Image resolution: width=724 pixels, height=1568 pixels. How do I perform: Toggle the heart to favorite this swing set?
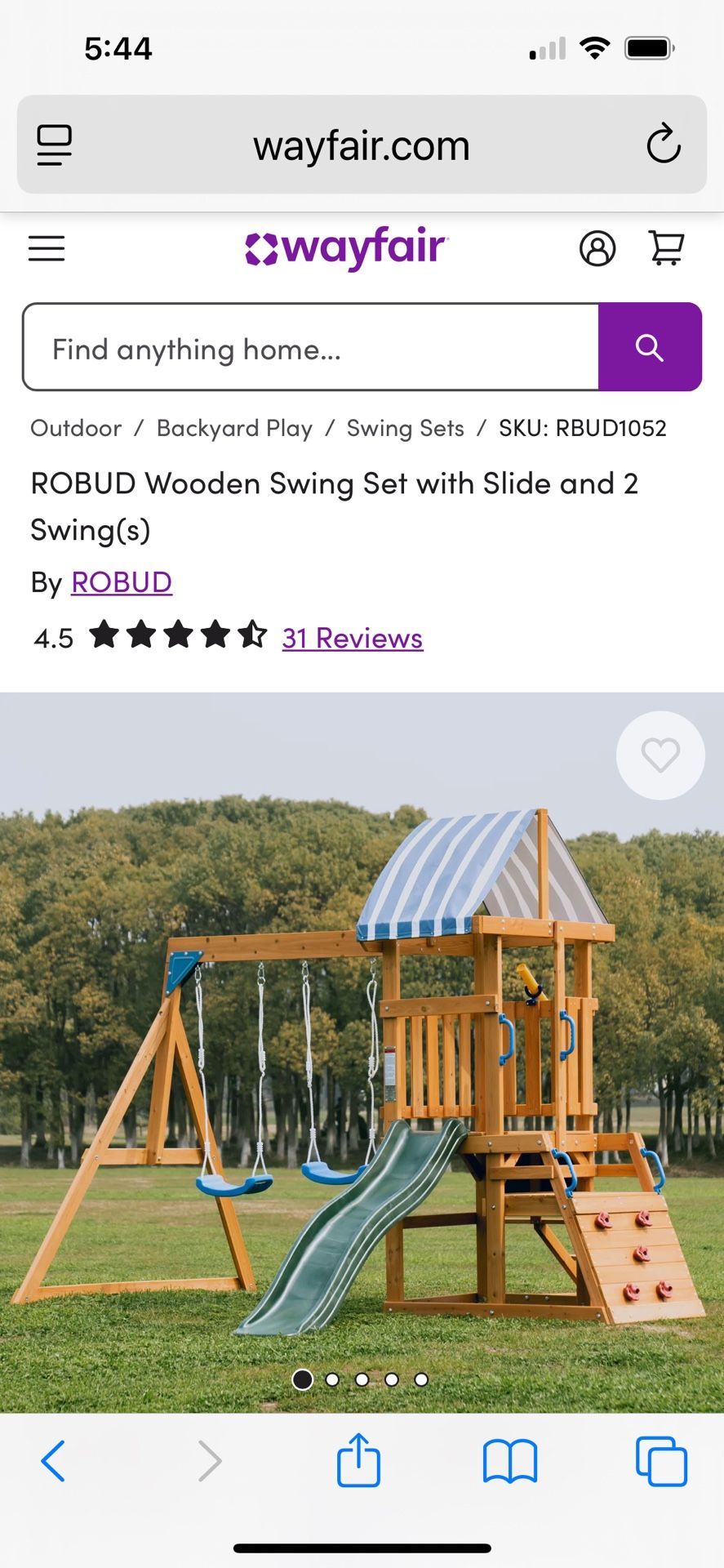click(660, 755)
